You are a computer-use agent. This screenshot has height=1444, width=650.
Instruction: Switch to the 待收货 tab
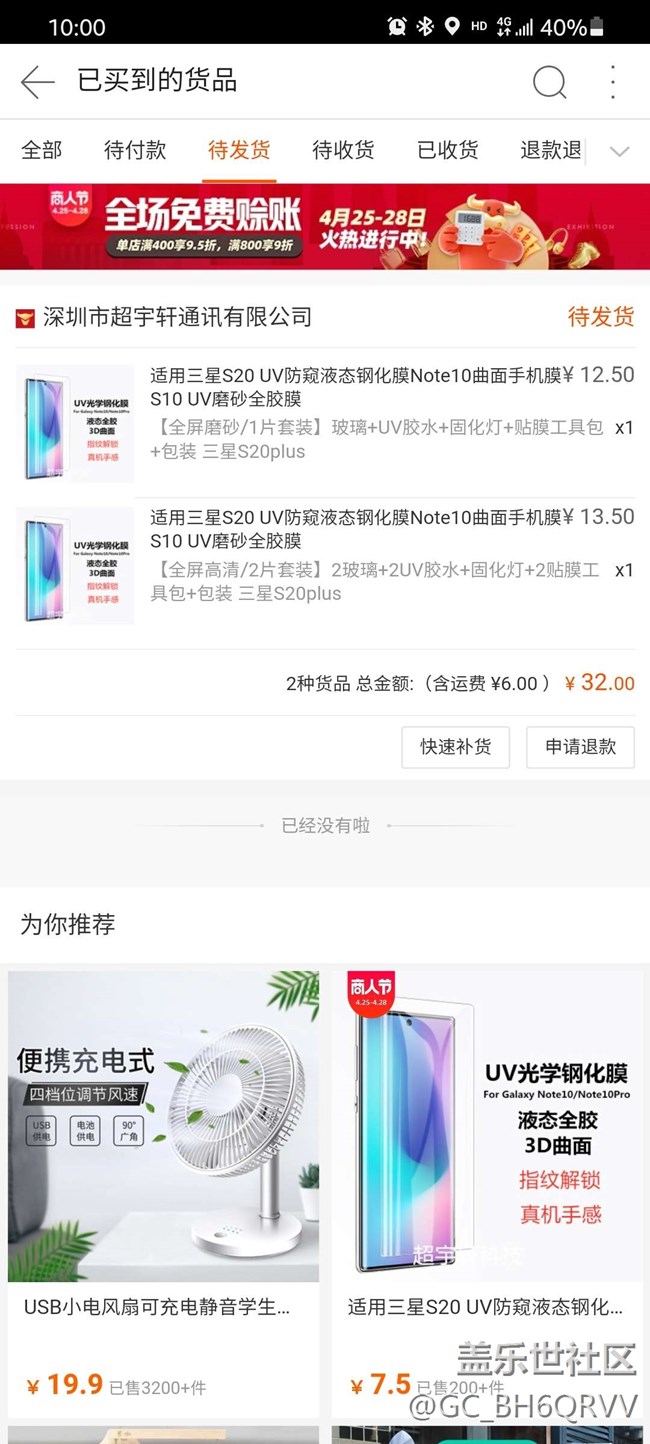pos(343,150)
